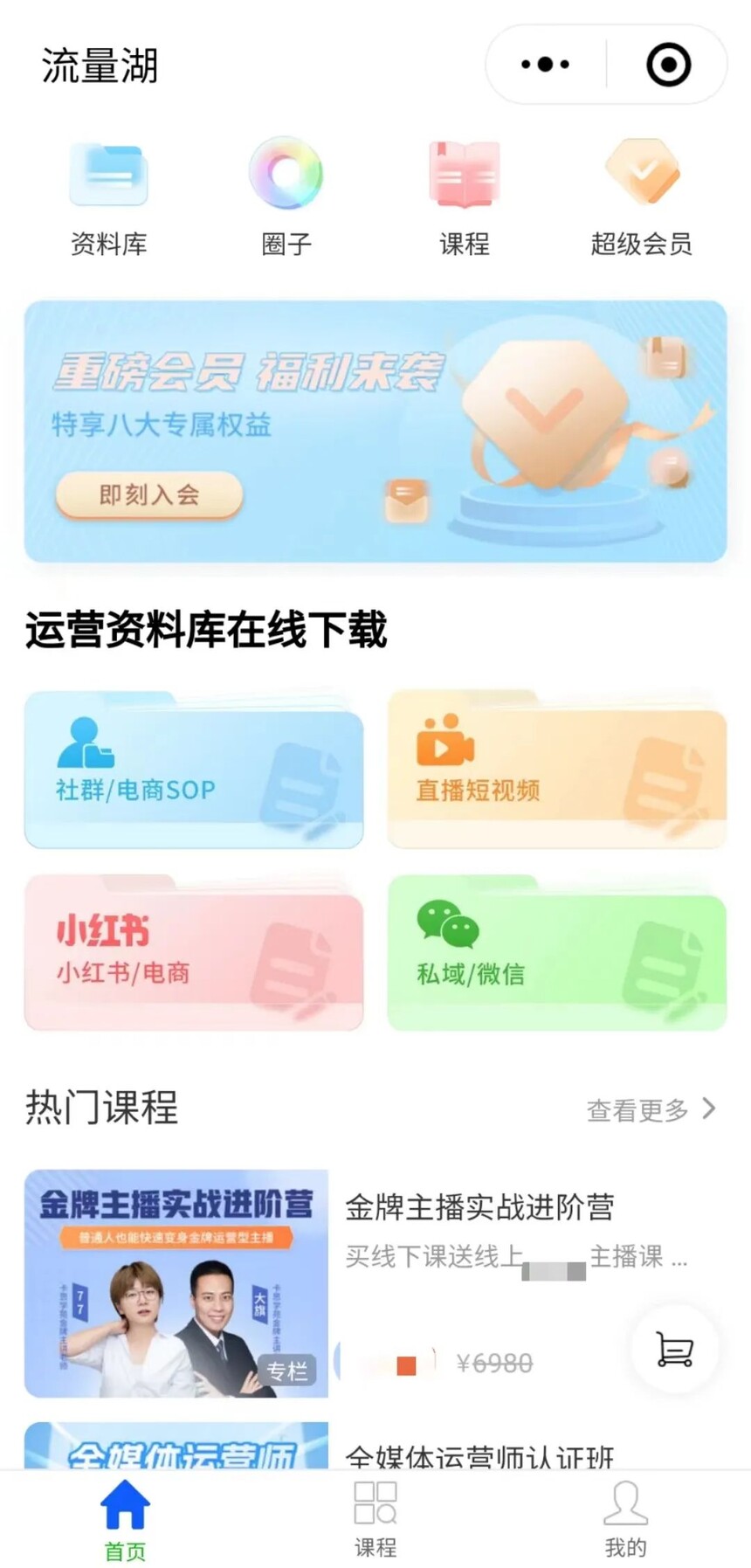This screenshot has width=751, height=1568.
Task: Select the 超级会员 super member icon
Action: pyautogui.click(x=643, y=173)
